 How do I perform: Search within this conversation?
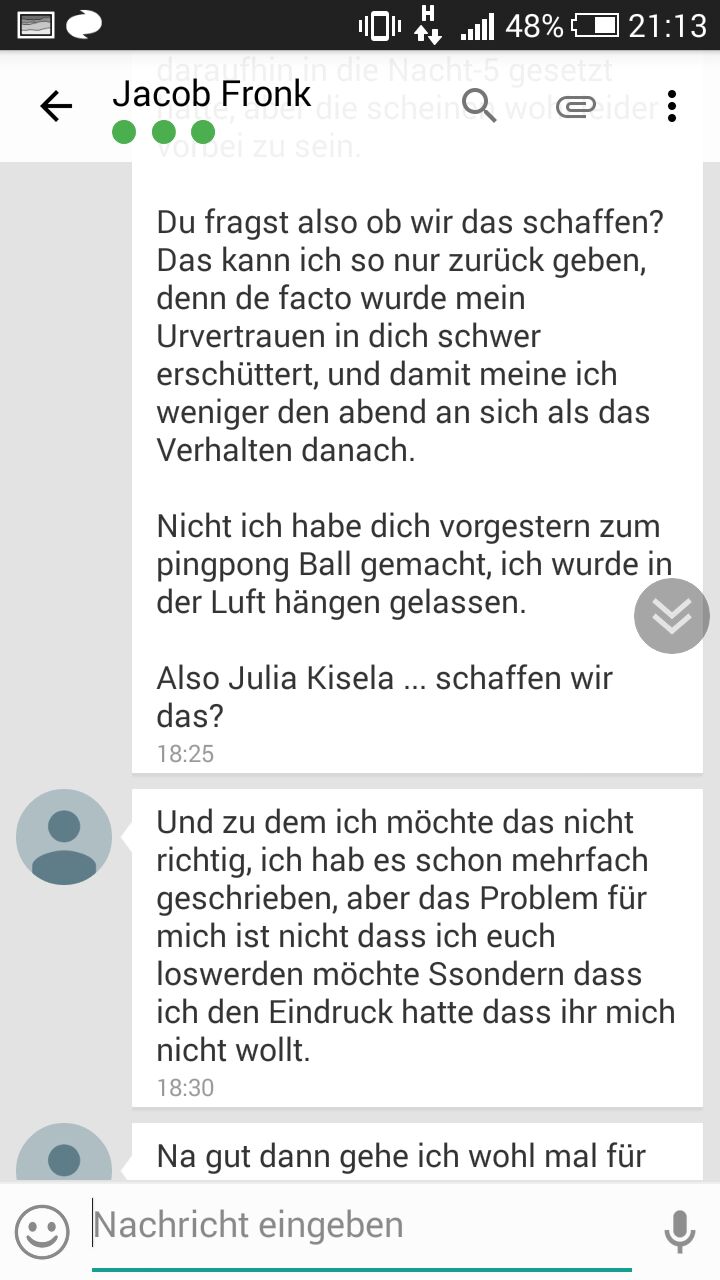point(479,105)
